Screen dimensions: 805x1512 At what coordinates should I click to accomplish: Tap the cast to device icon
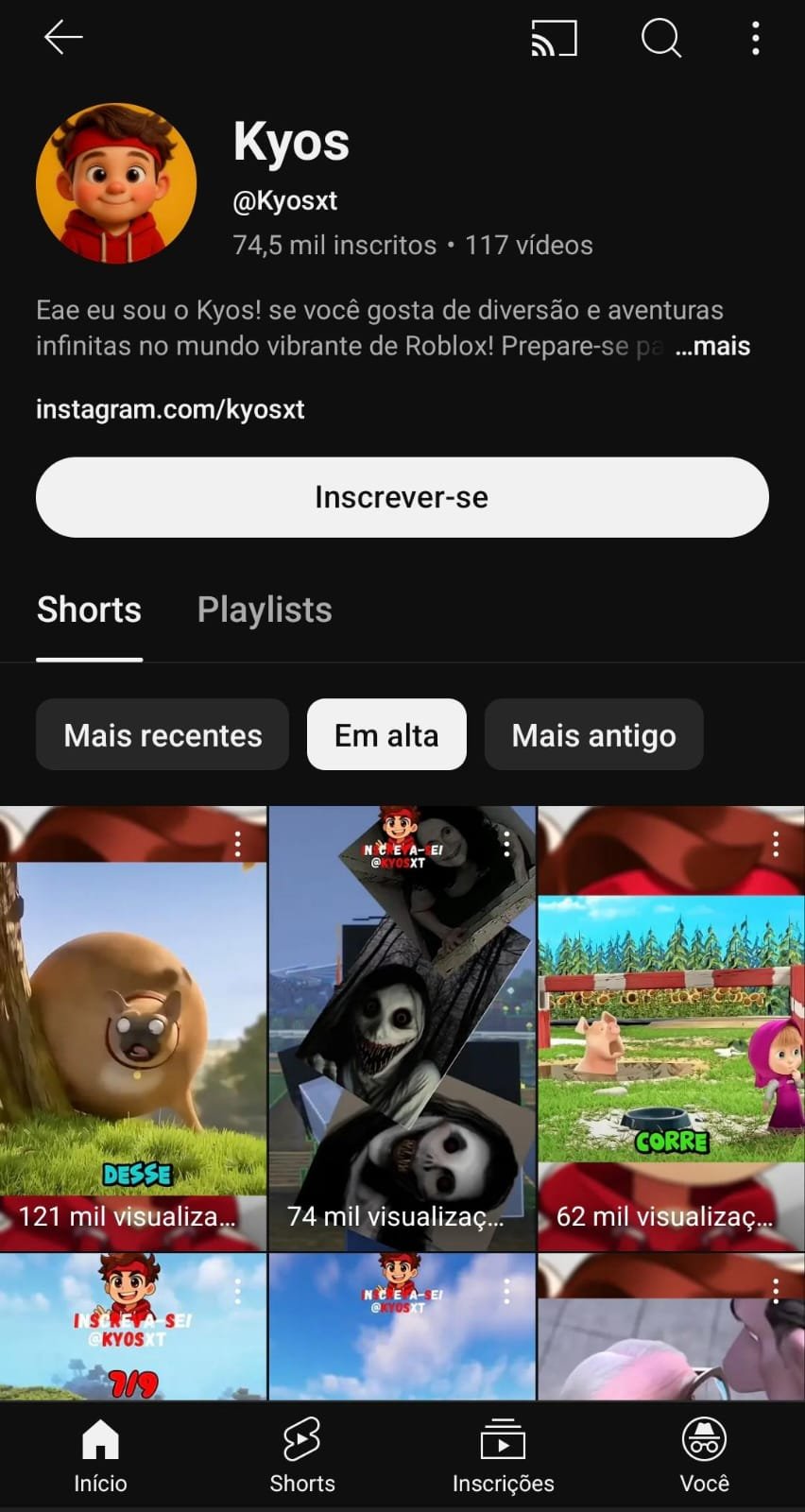click(x=554, y=39)
